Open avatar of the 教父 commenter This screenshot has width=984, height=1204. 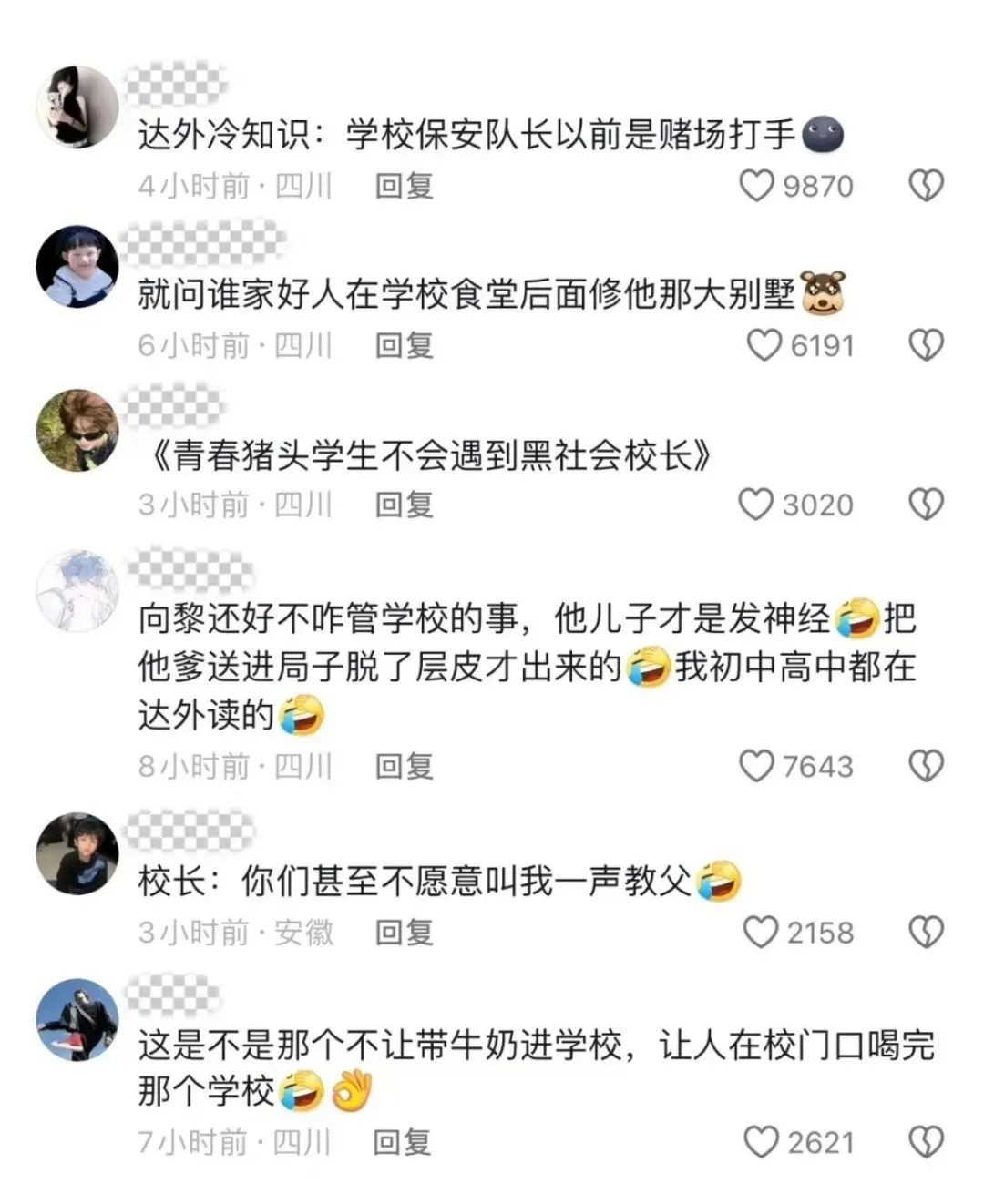pos(77,854)
